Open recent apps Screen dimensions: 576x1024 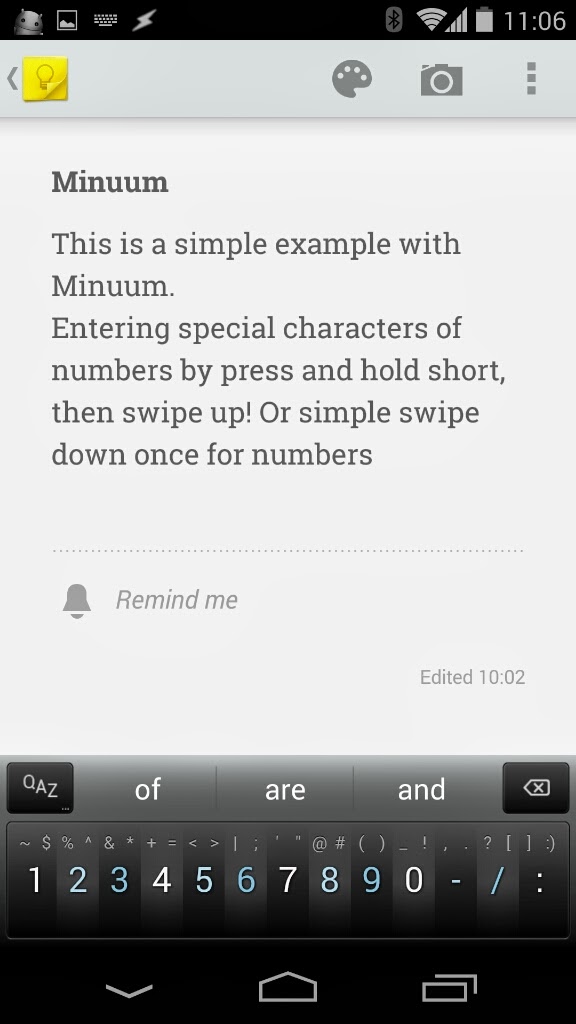(x=449, y=987)
